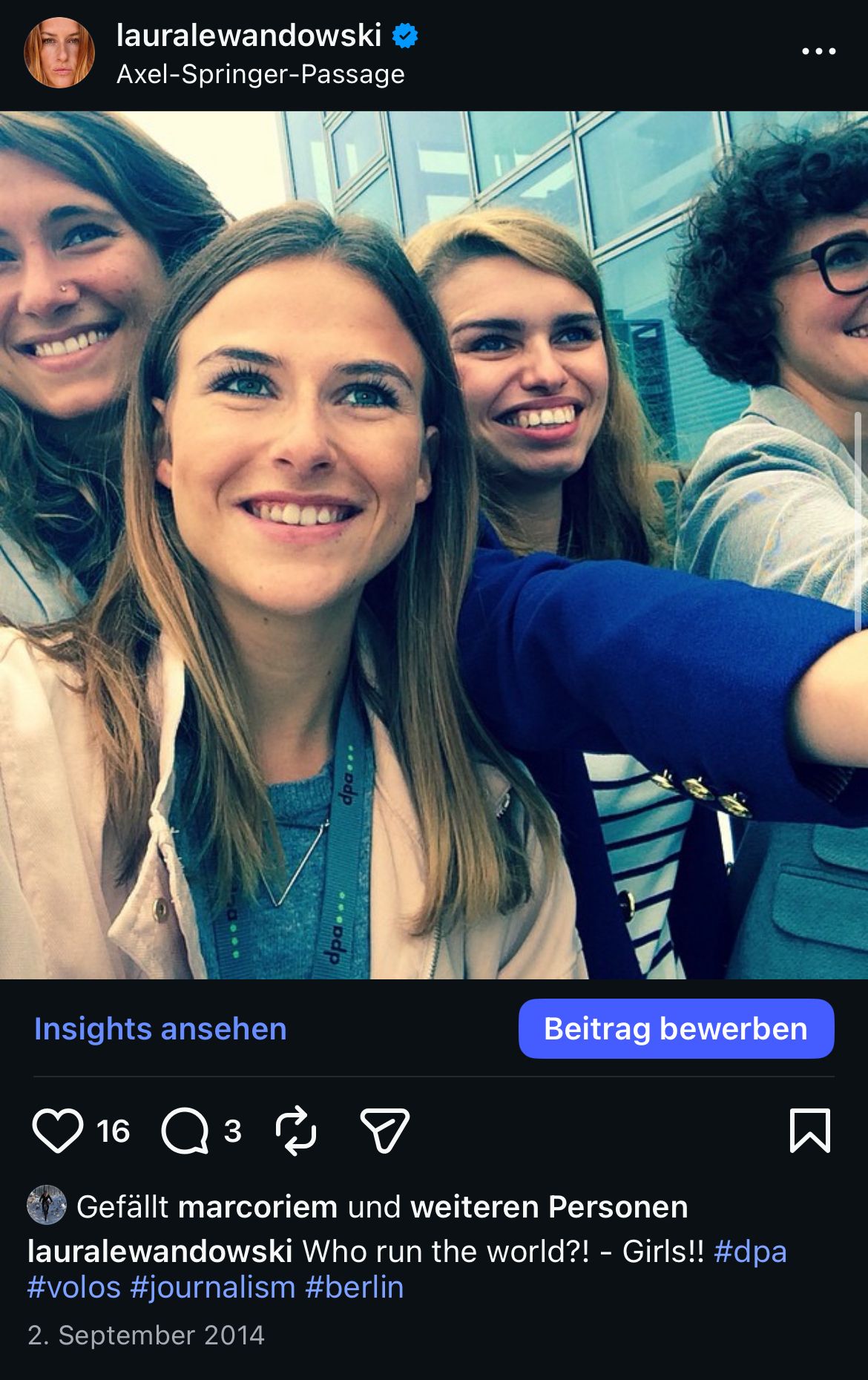Screen dimensions: 868x1380
Task: Like this post with the heart
Action: coord(58,1131)
